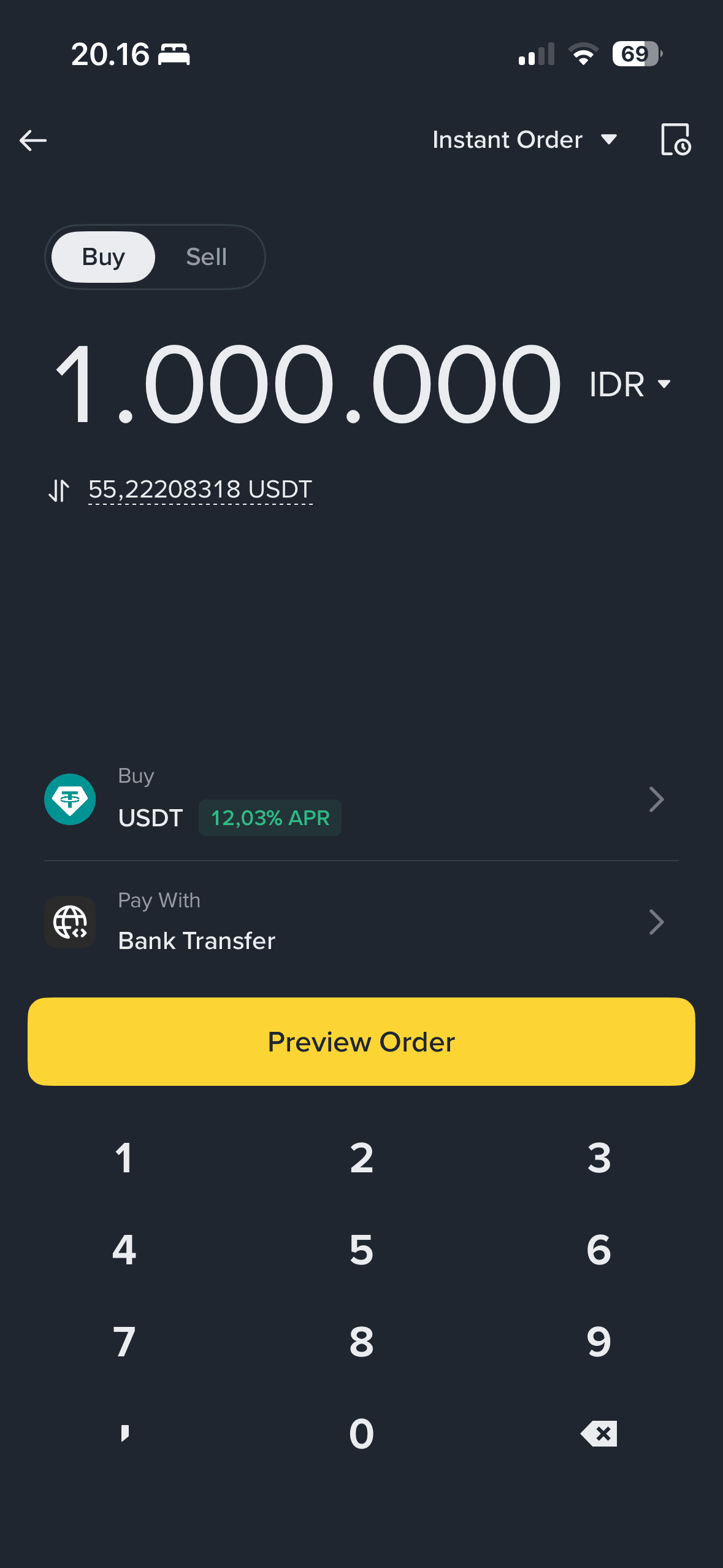Select the Tether coin logo
The width and height of the screenshot is (723, 1568).
(69, 799)
